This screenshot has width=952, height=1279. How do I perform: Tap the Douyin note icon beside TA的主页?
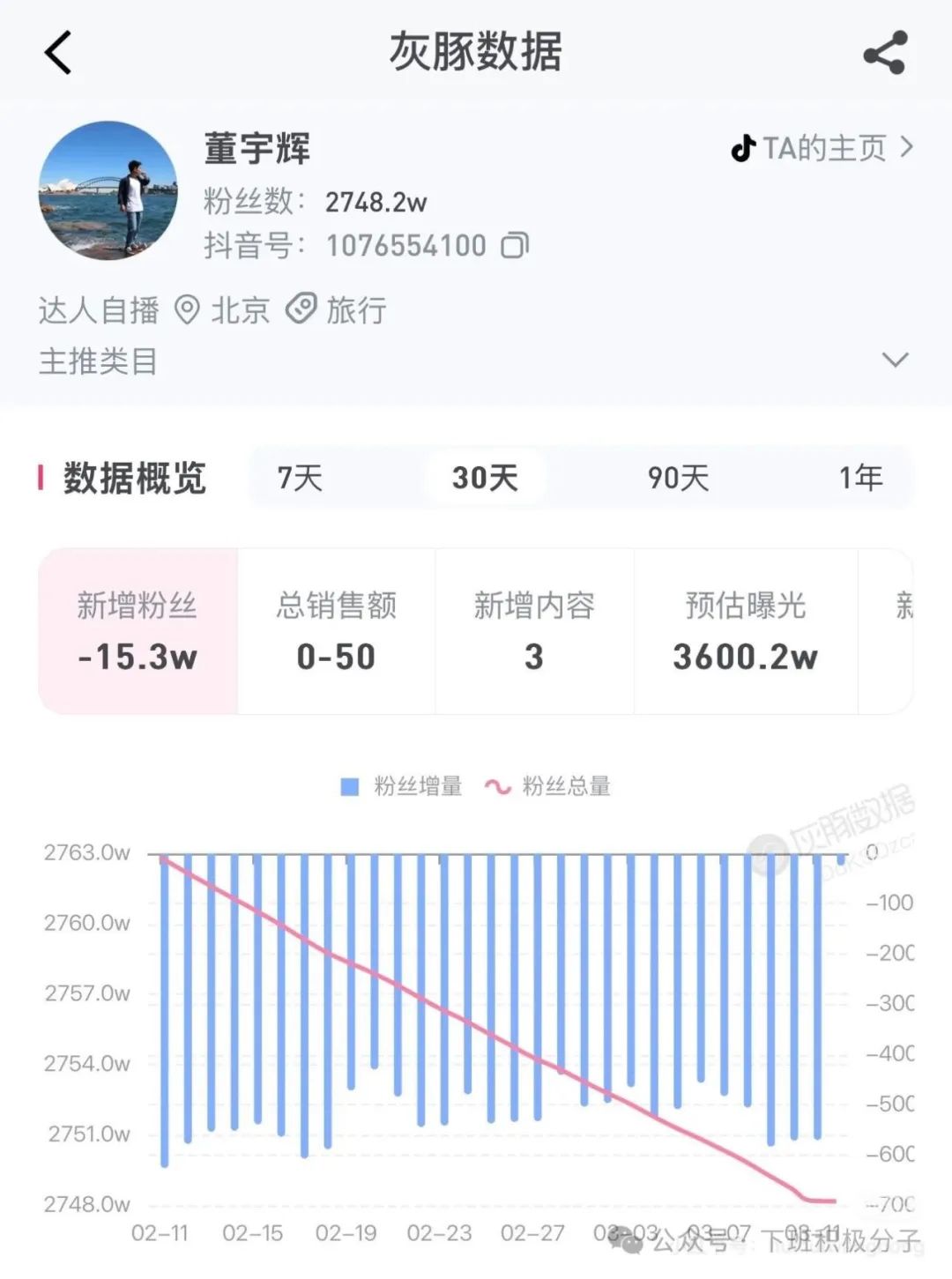[x=745, y=148]
